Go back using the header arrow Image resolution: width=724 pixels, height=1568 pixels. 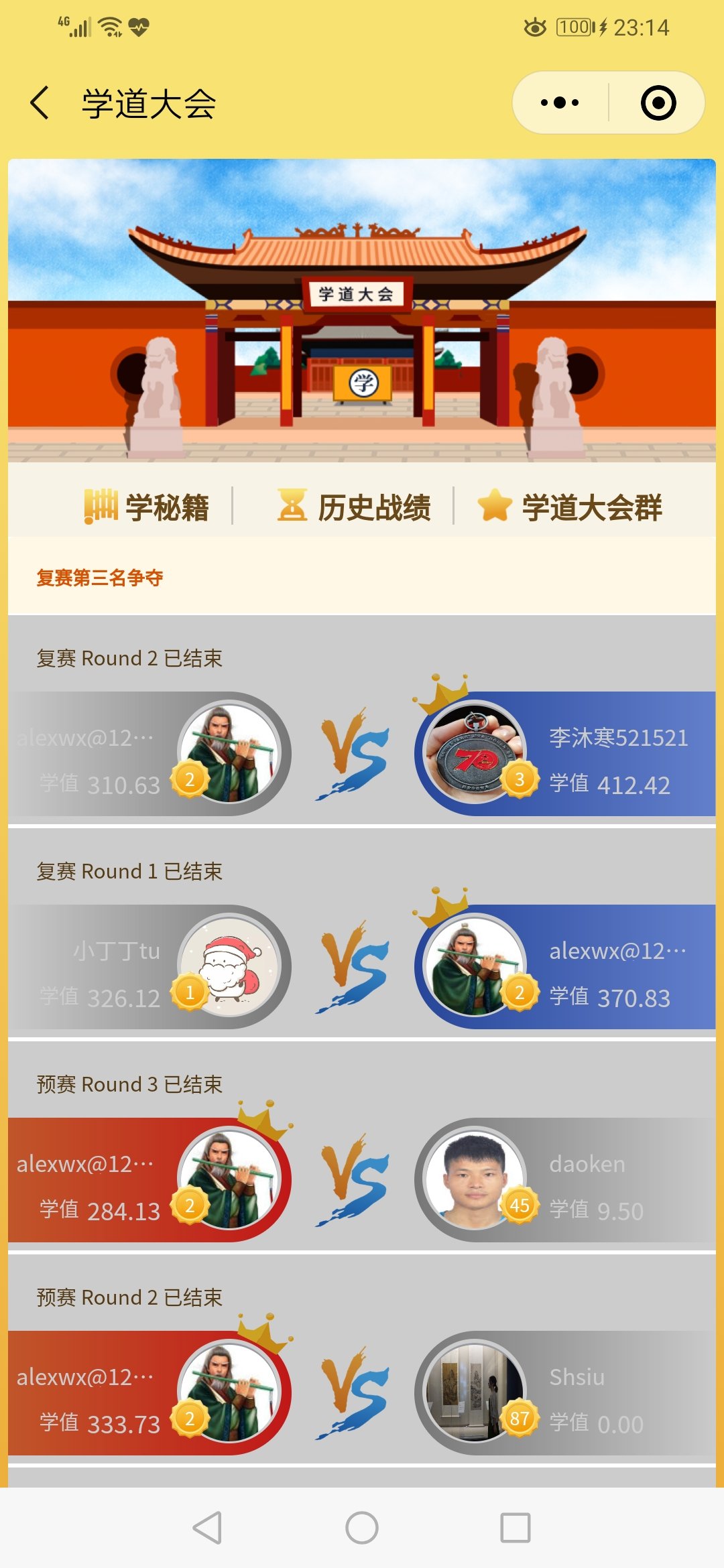40,103
